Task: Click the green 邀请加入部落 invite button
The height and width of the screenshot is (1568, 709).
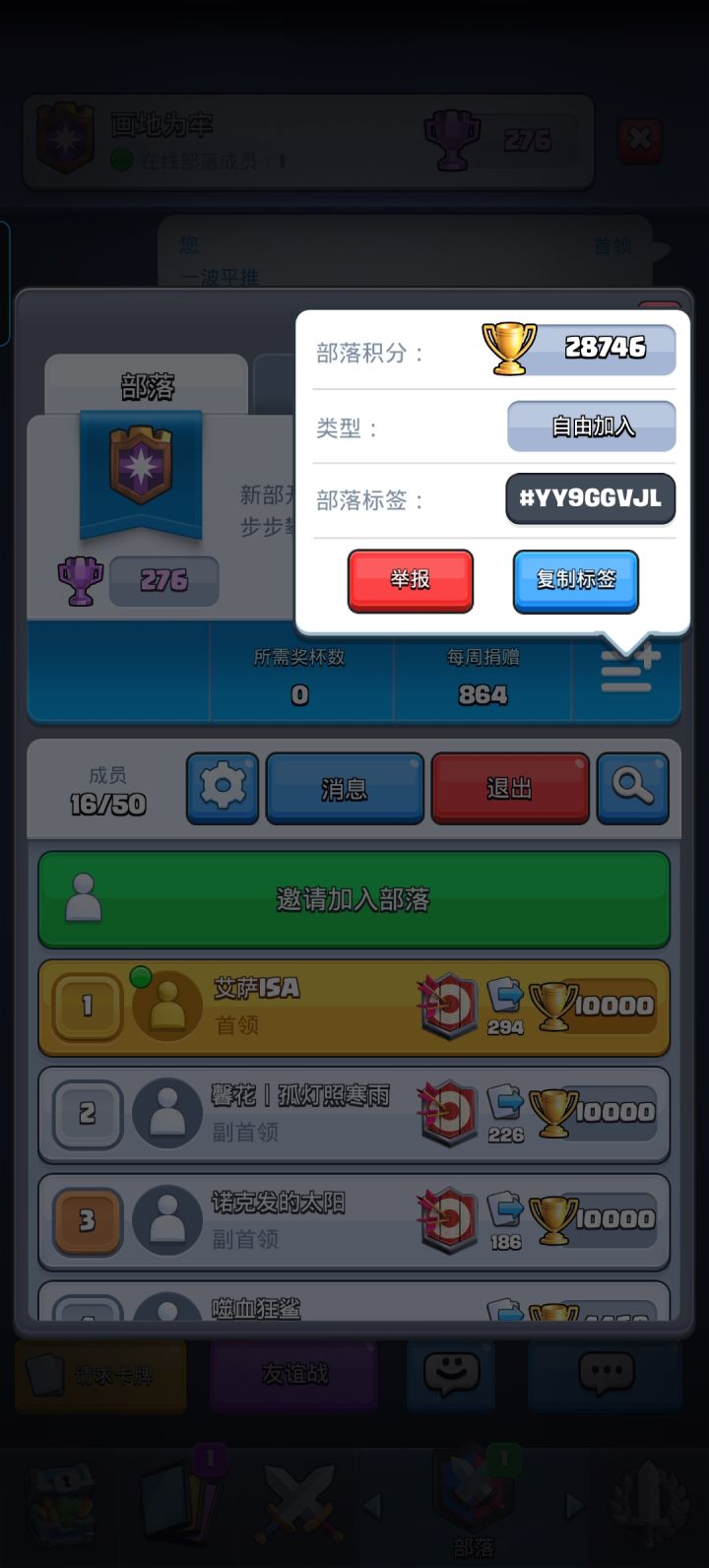Action: [x=354, y=899]
